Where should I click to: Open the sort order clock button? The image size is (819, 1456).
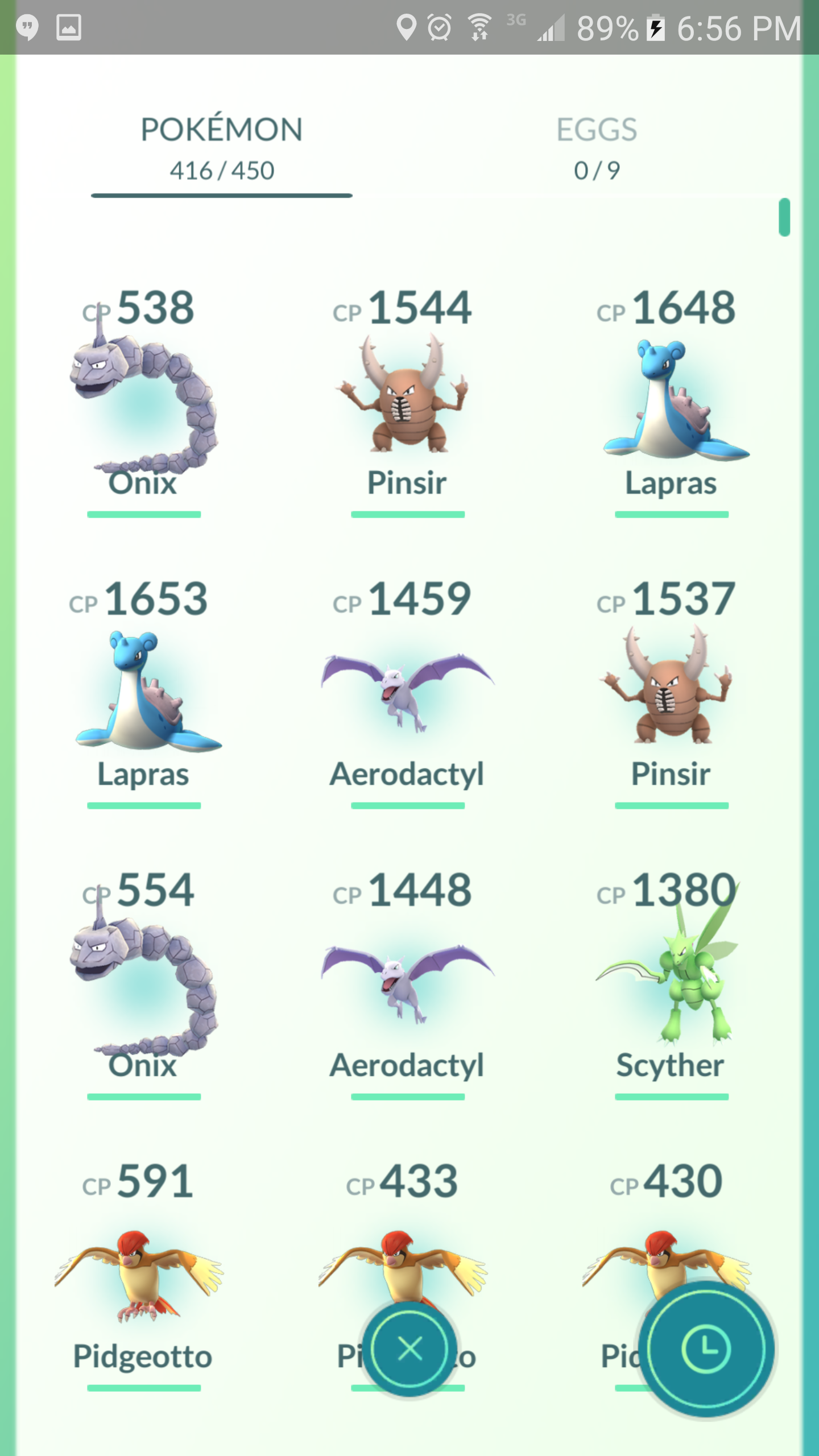[x=706, y=1349]
